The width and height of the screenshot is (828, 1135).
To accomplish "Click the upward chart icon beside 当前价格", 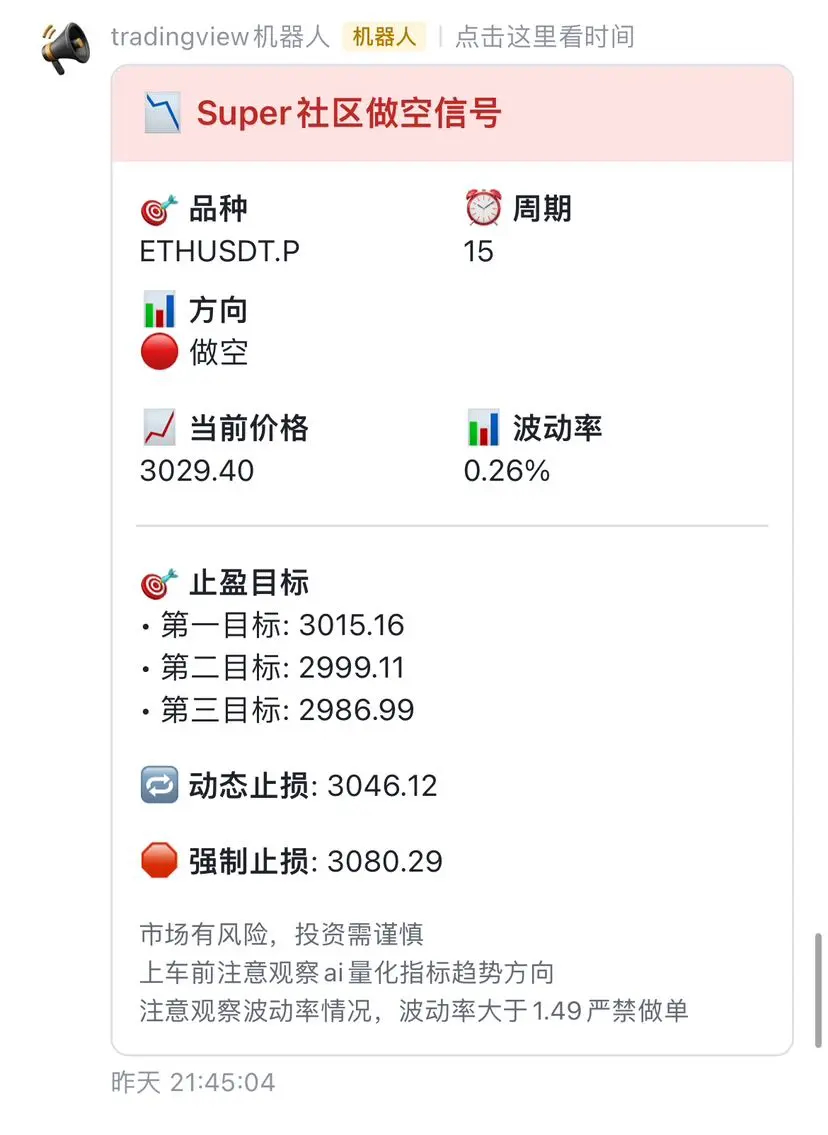I will point(159,428).
